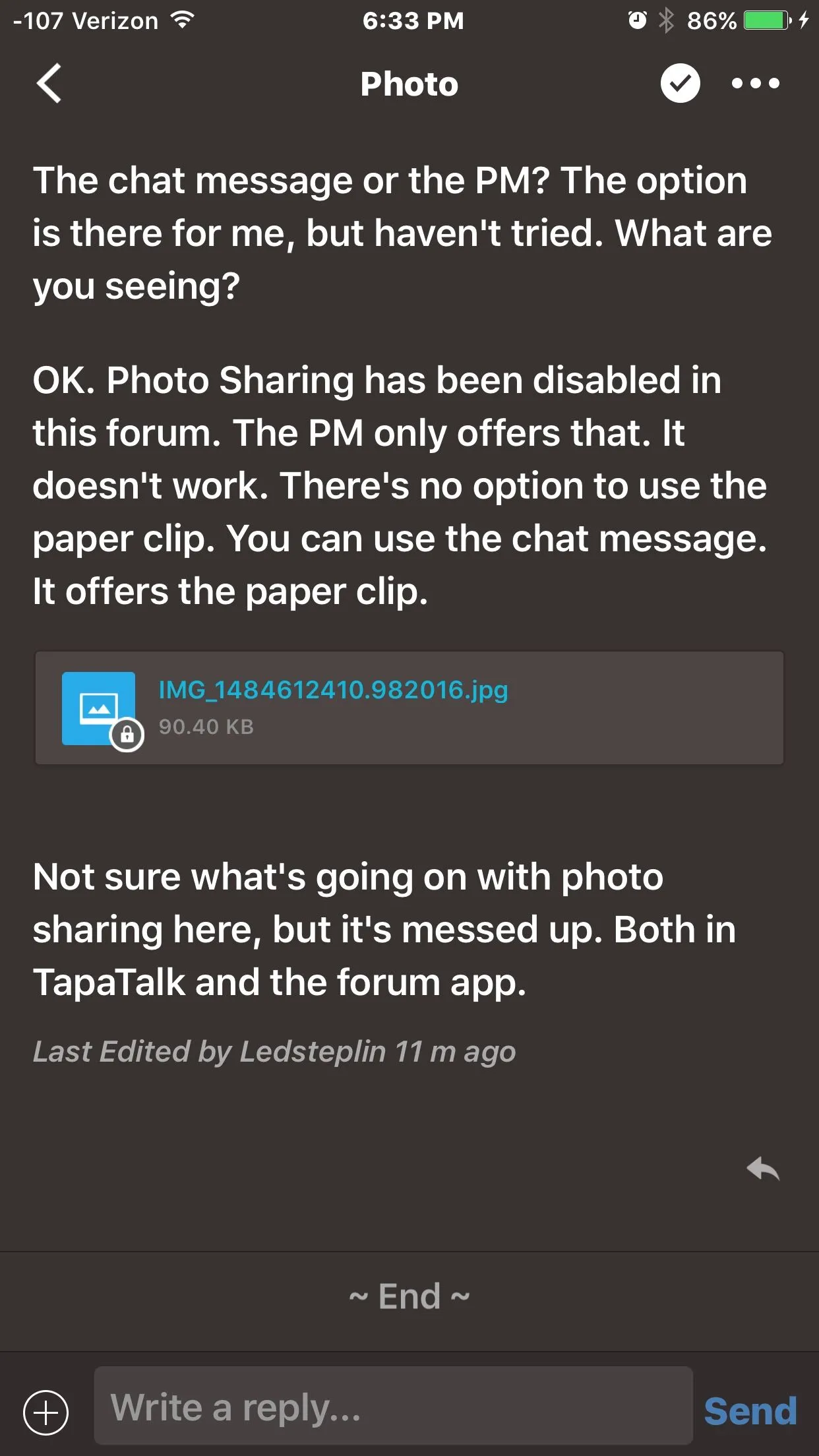Open the plus attach options
This screenshot has height=1456, width=819.
(45, 1412)
